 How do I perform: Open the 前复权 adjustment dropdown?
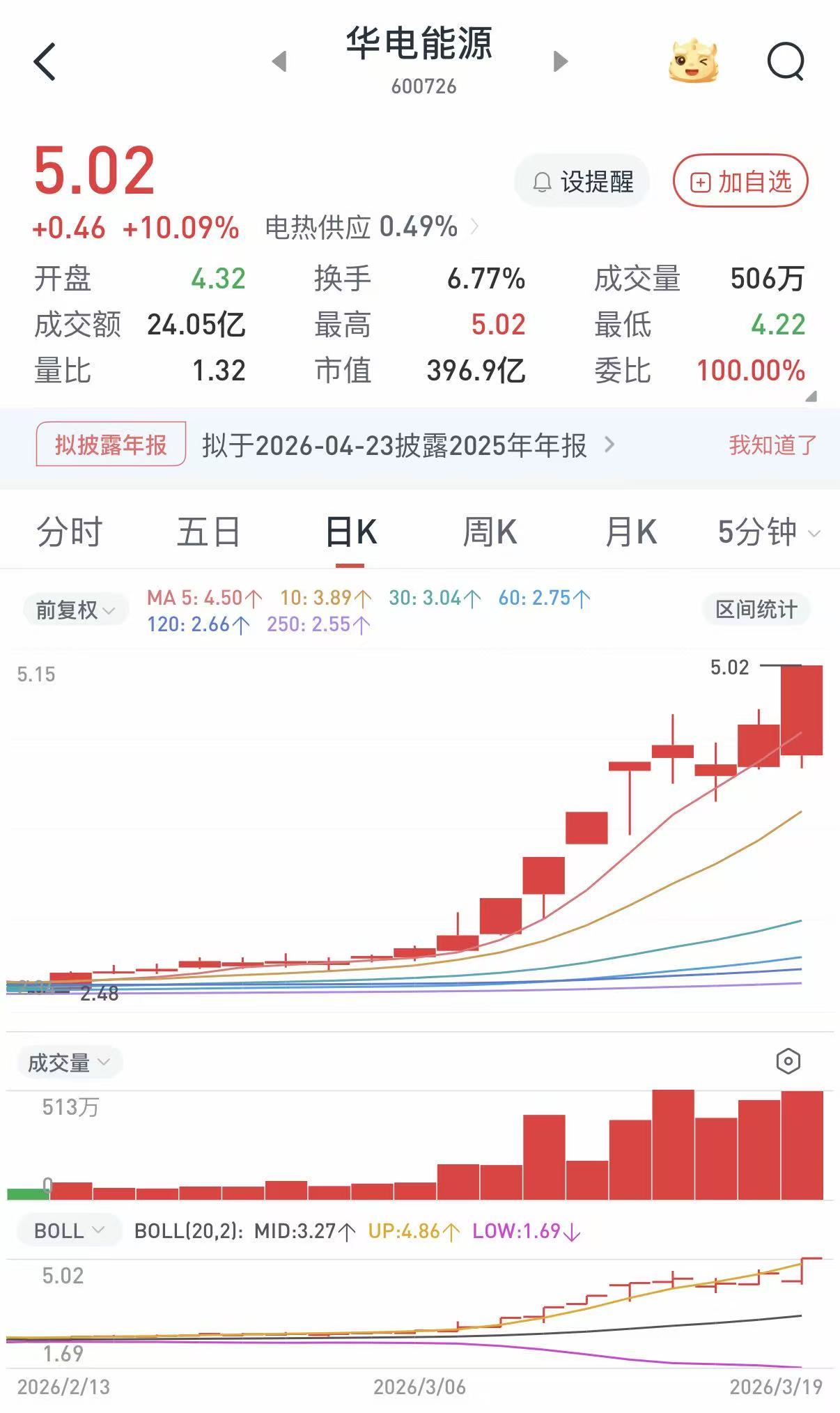pyautogui.click(x=75, y=610)
